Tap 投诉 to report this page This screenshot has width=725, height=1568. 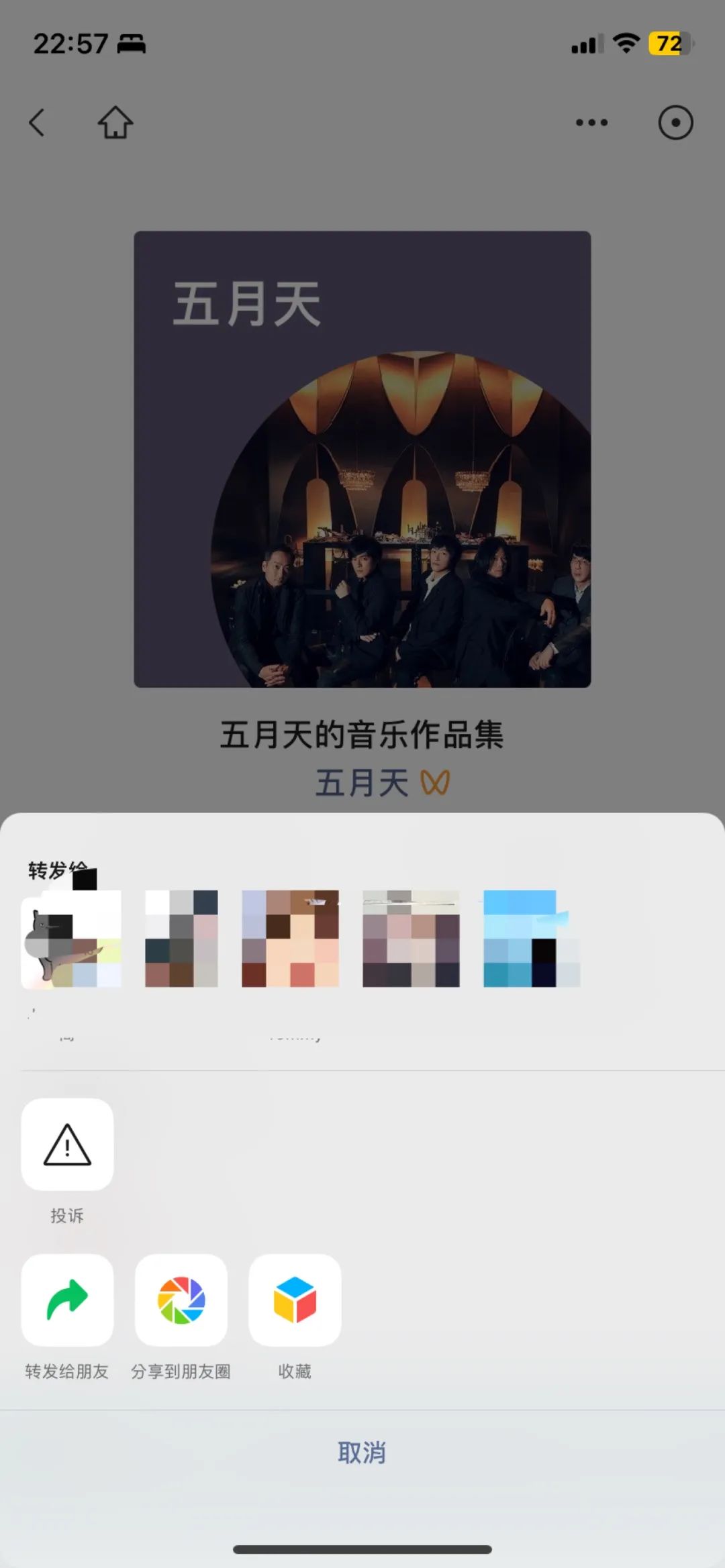[x=67, y=1145]
